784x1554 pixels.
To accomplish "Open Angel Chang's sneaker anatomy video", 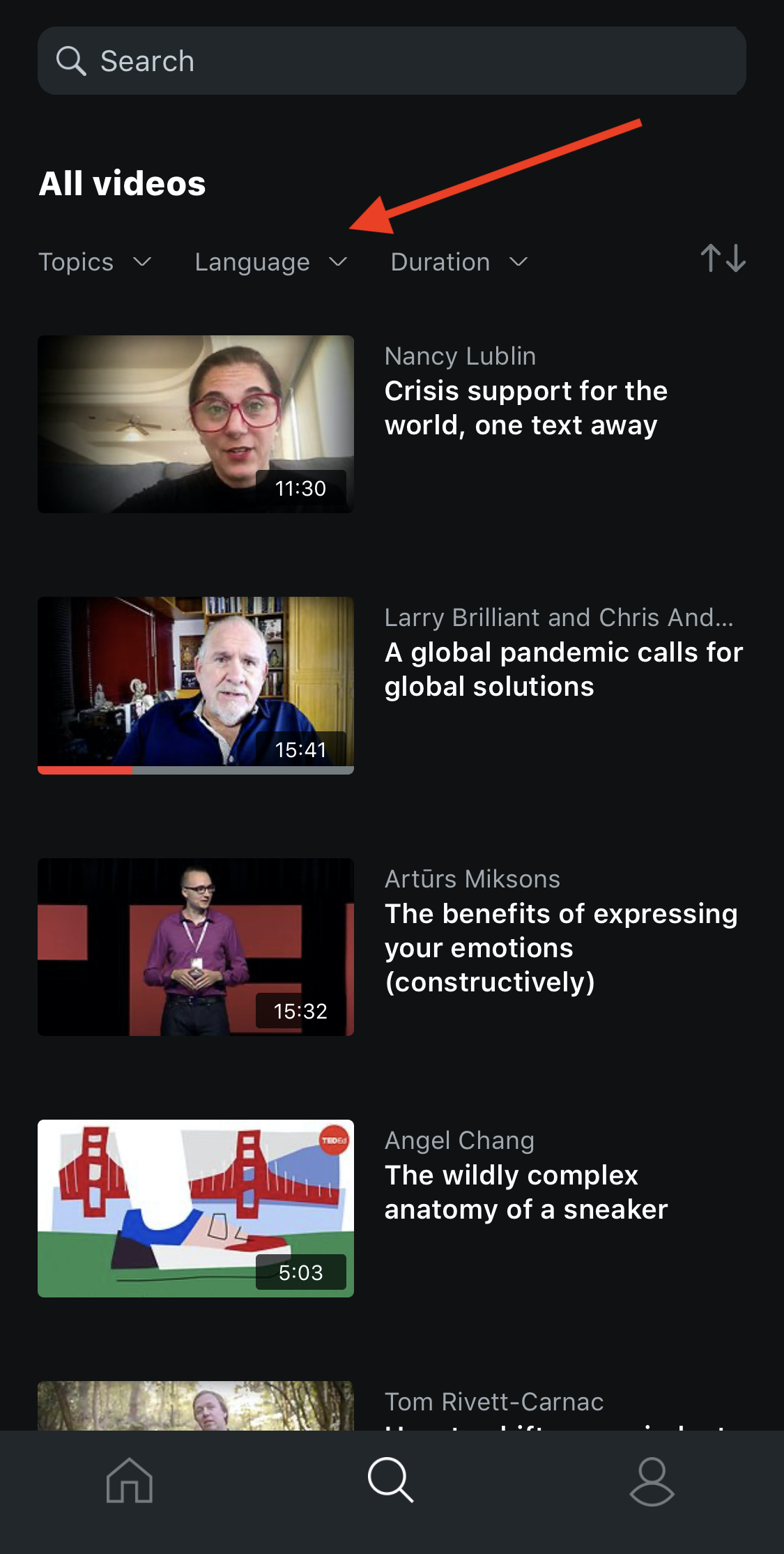I will coord(196,1208).
